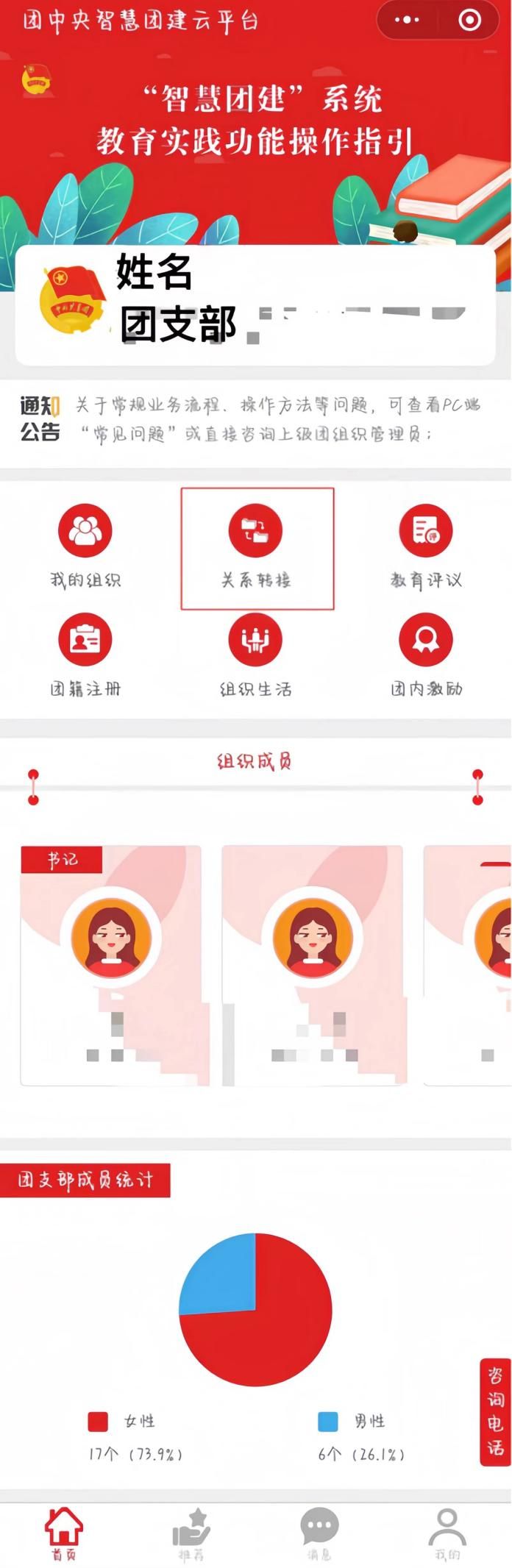Tap the 咨询电话 floating button
The height and width of the screenshot is (1568, 512).
(495, 1411)
